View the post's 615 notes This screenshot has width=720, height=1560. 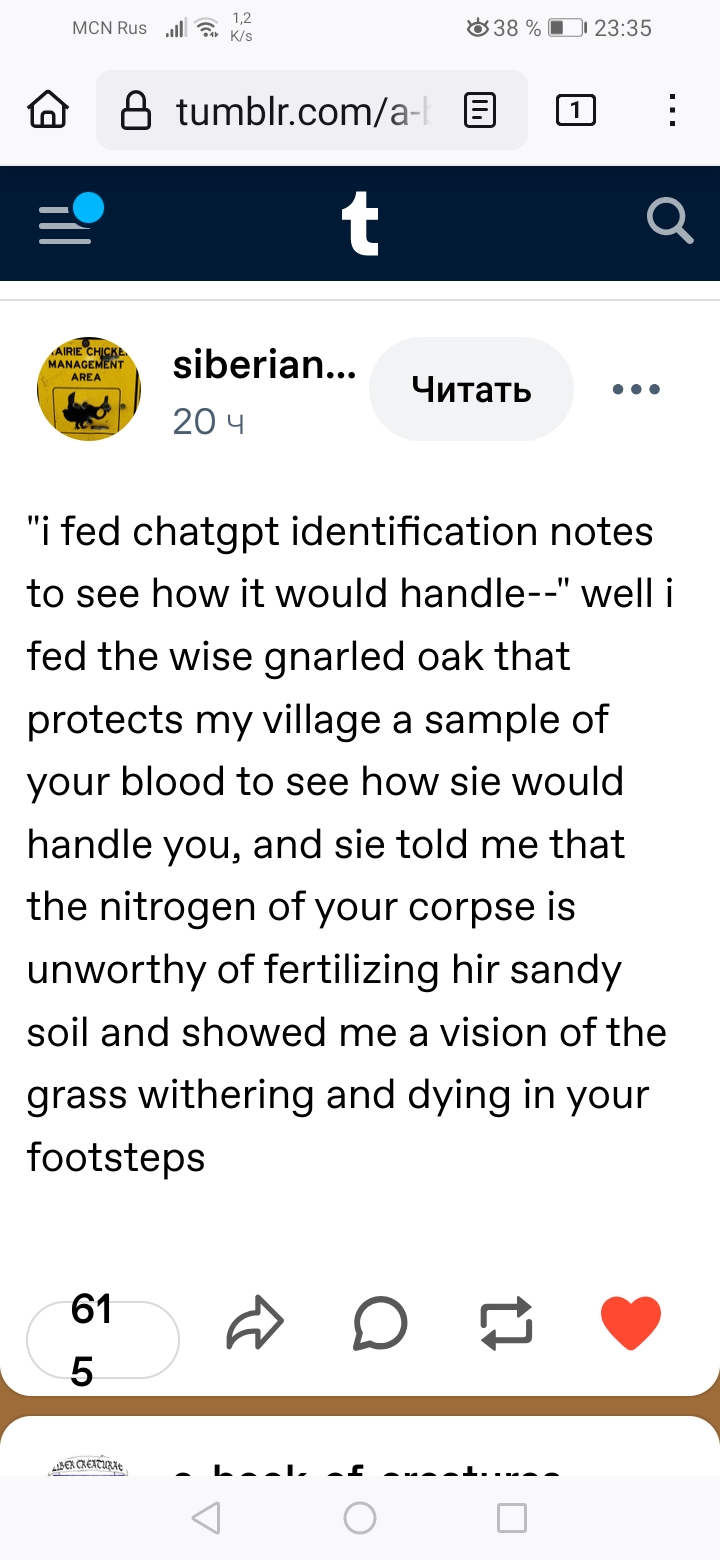102,1340
